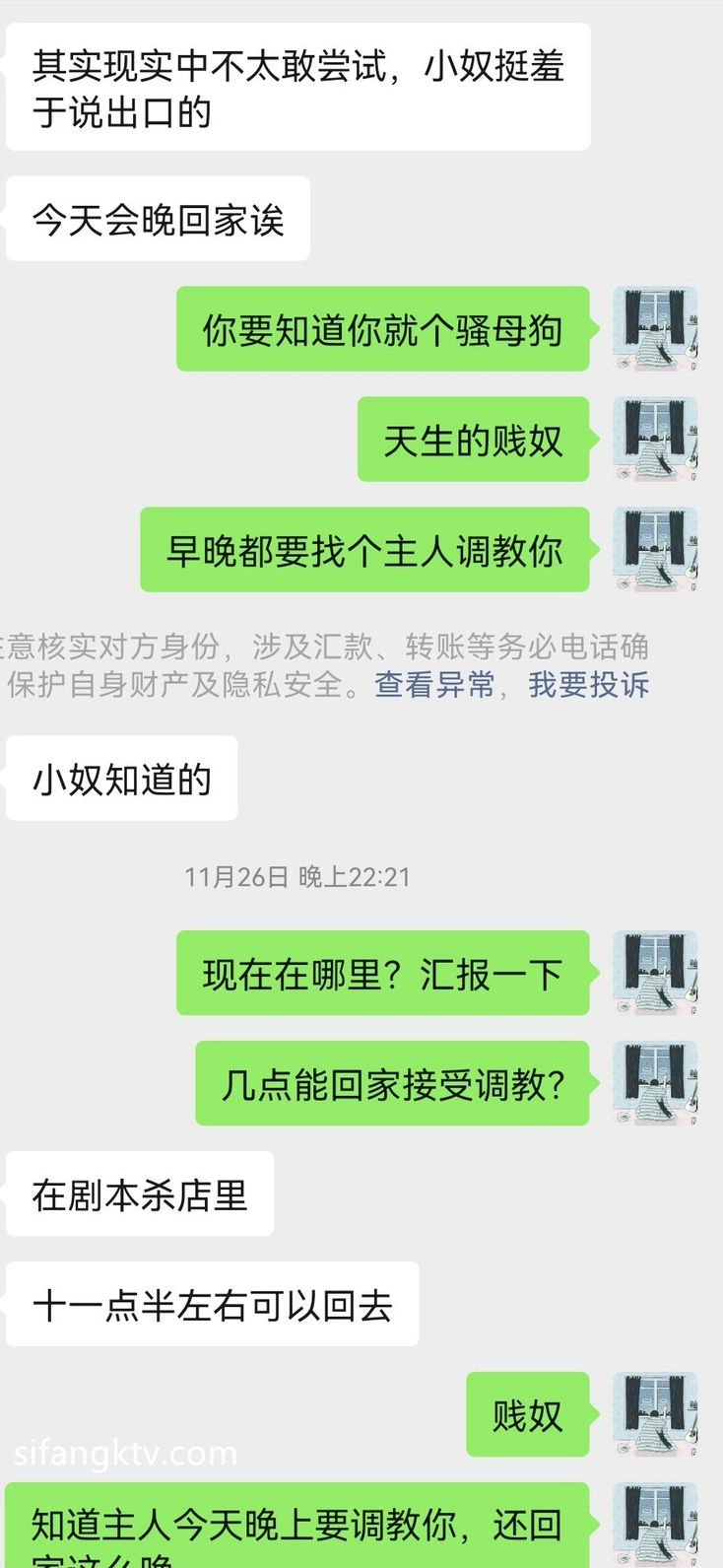This screenshot has height=1568, width=723.
Task: Tap the avatar next to 几点能回家 message
Action: coord(655,1083)
